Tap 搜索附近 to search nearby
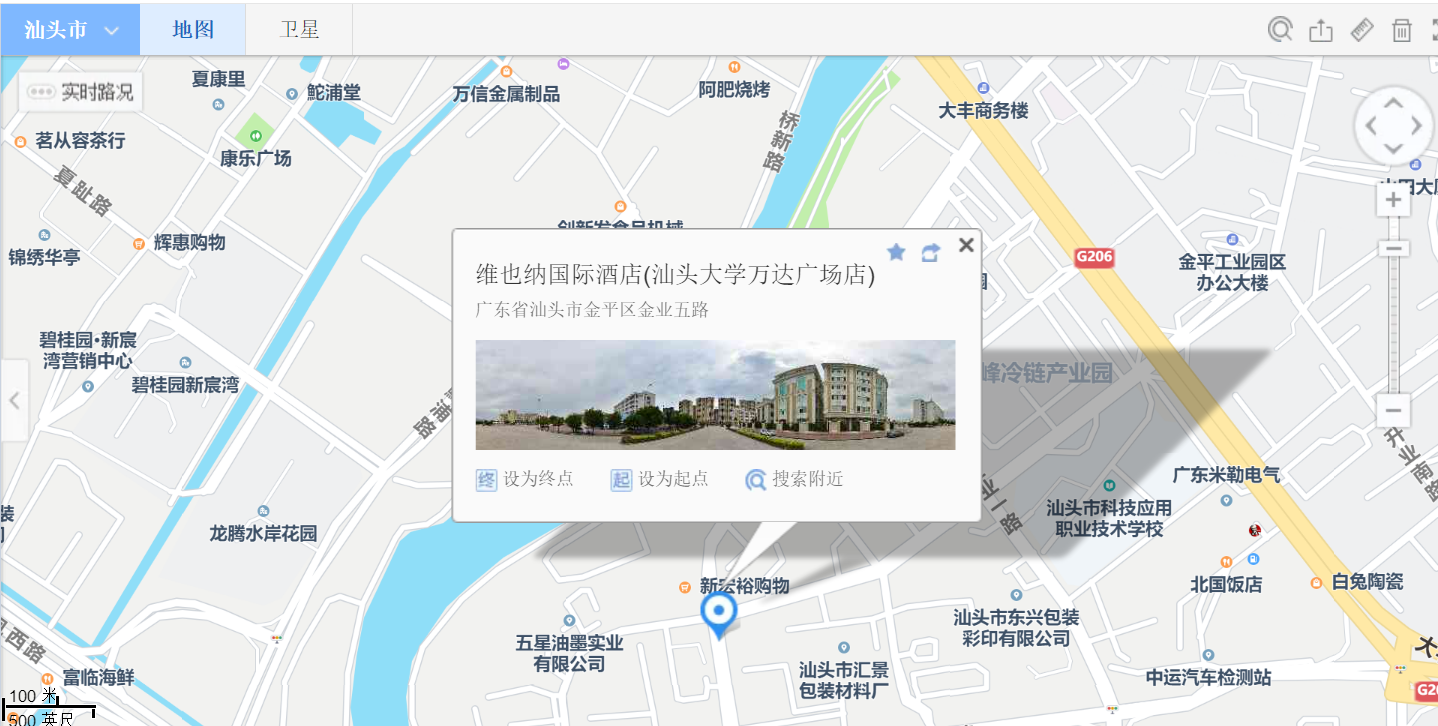This screenshot has width=1438, height=726. click(795, 479)
